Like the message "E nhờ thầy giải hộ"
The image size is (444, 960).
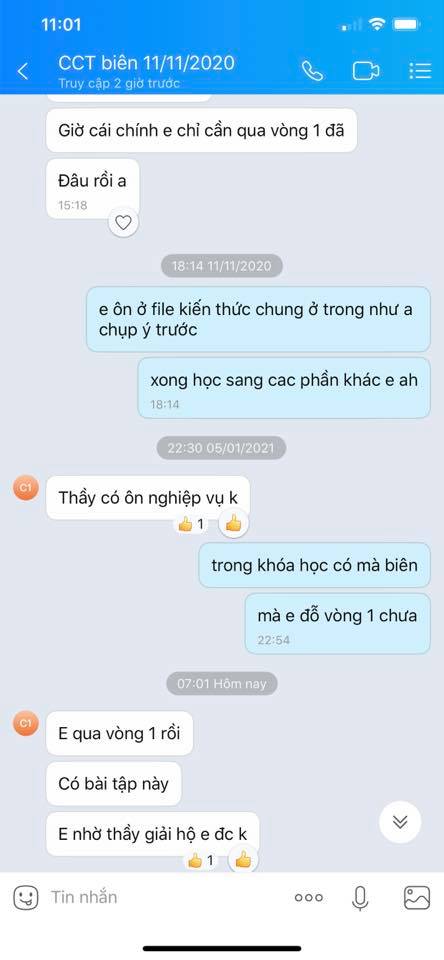pos(243,860)
